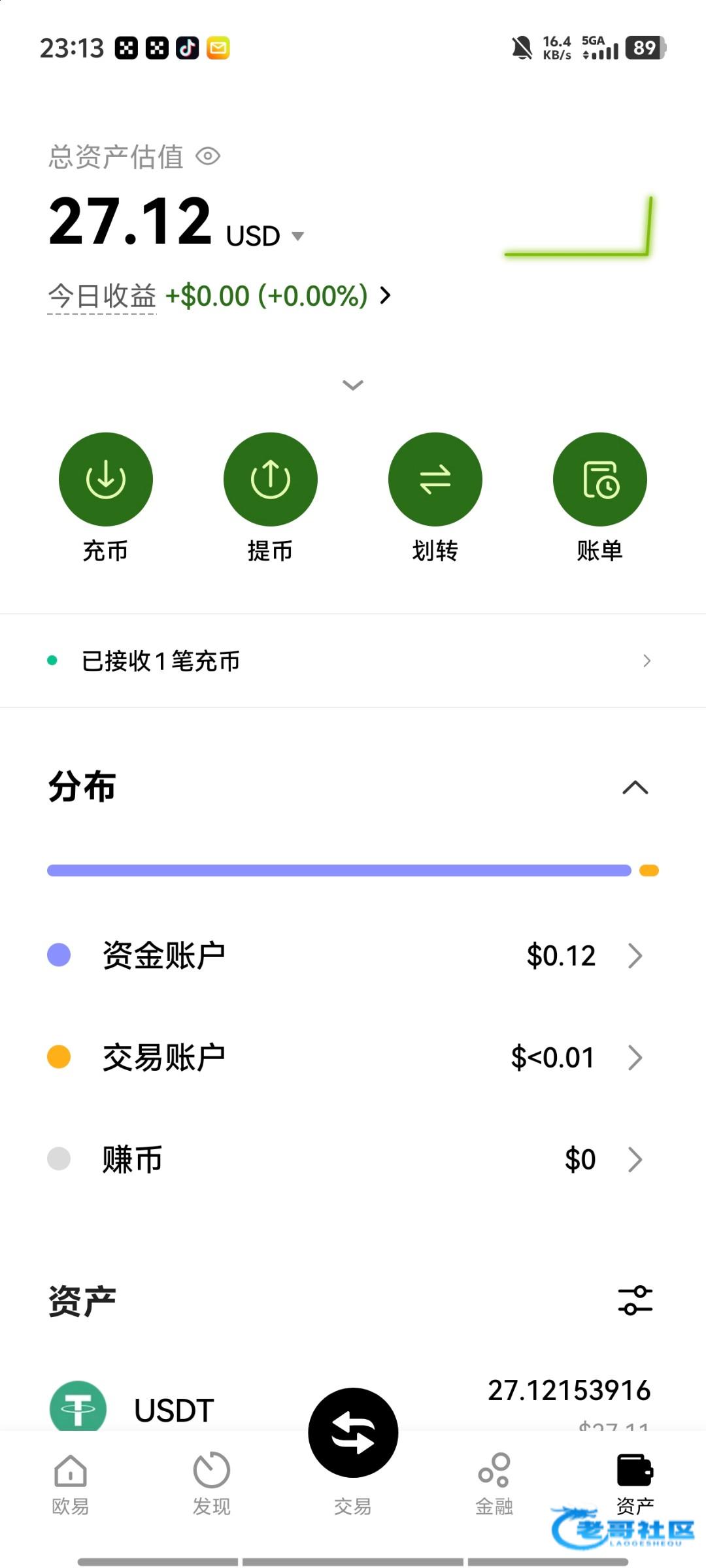Open the USD currency dropdown
This screenshot has height=1568, width=706.
tap(265, 236)
